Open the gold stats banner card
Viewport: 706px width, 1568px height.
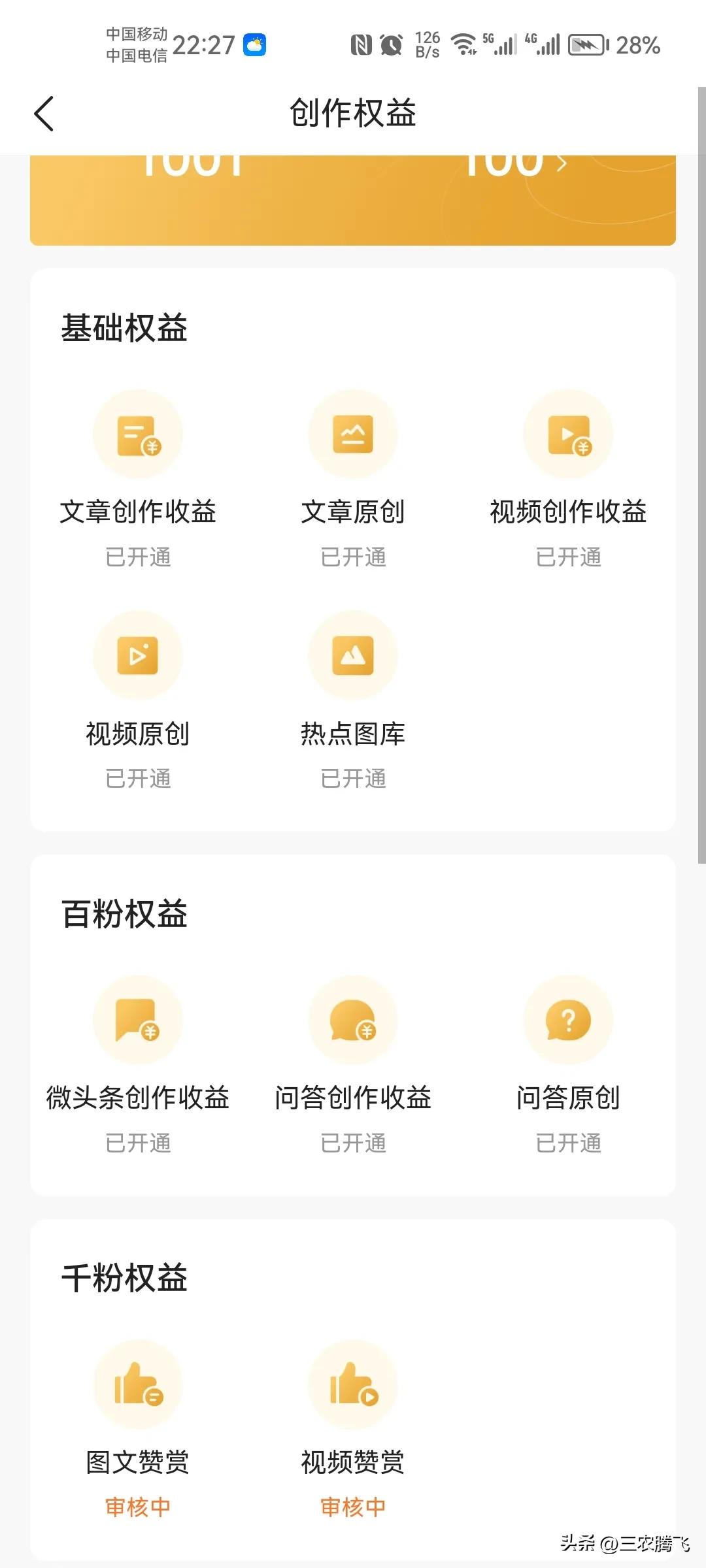click(x=353, y=196)
